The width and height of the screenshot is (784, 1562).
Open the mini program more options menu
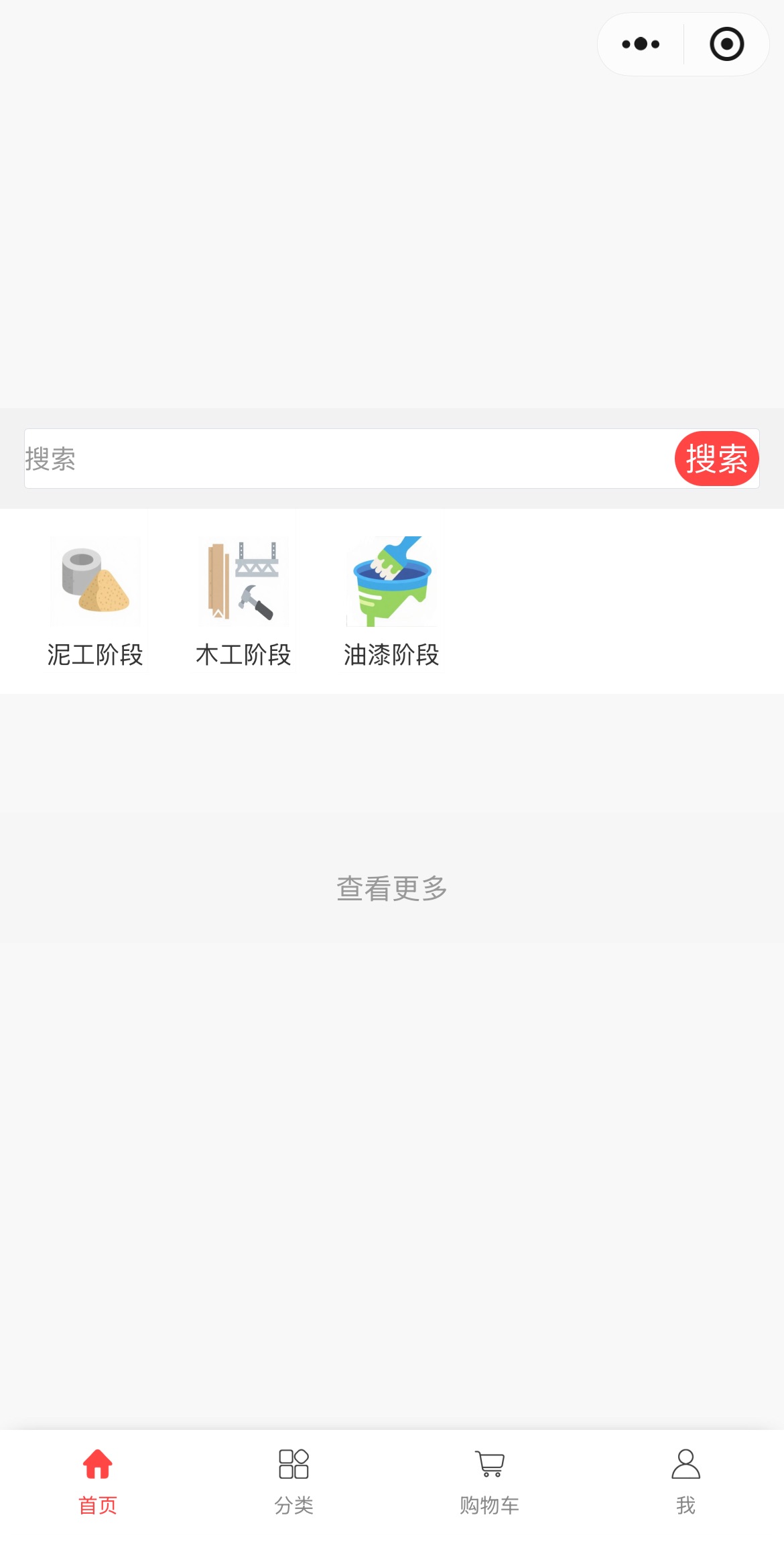pyautogui.click(x=641, y=44)
